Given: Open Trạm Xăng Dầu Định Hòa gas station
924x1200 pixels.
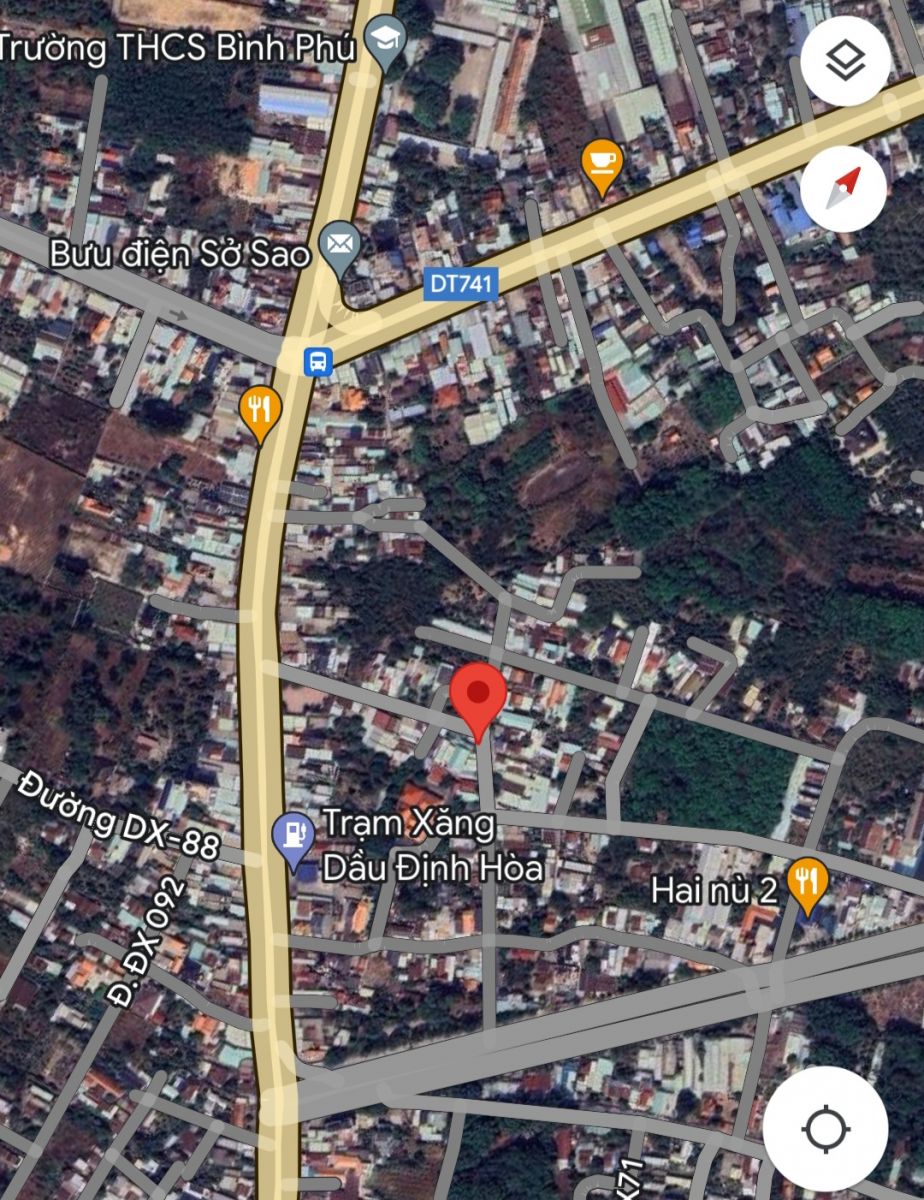Looking at the screenshot, I should [x=294, y=838].
